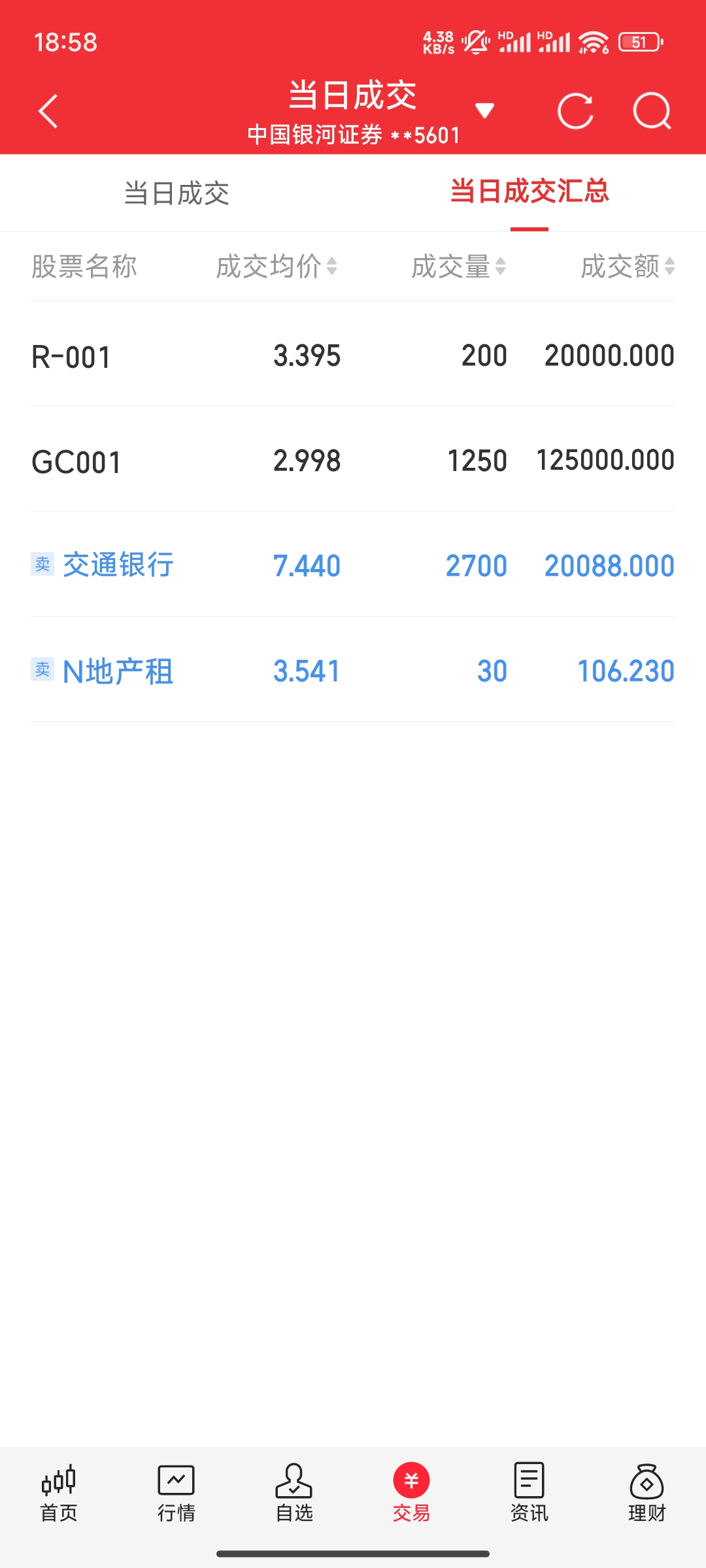This screenshot has width=706, height=1568.
Task: Refresh today's trade list
Action: [575, 111]
